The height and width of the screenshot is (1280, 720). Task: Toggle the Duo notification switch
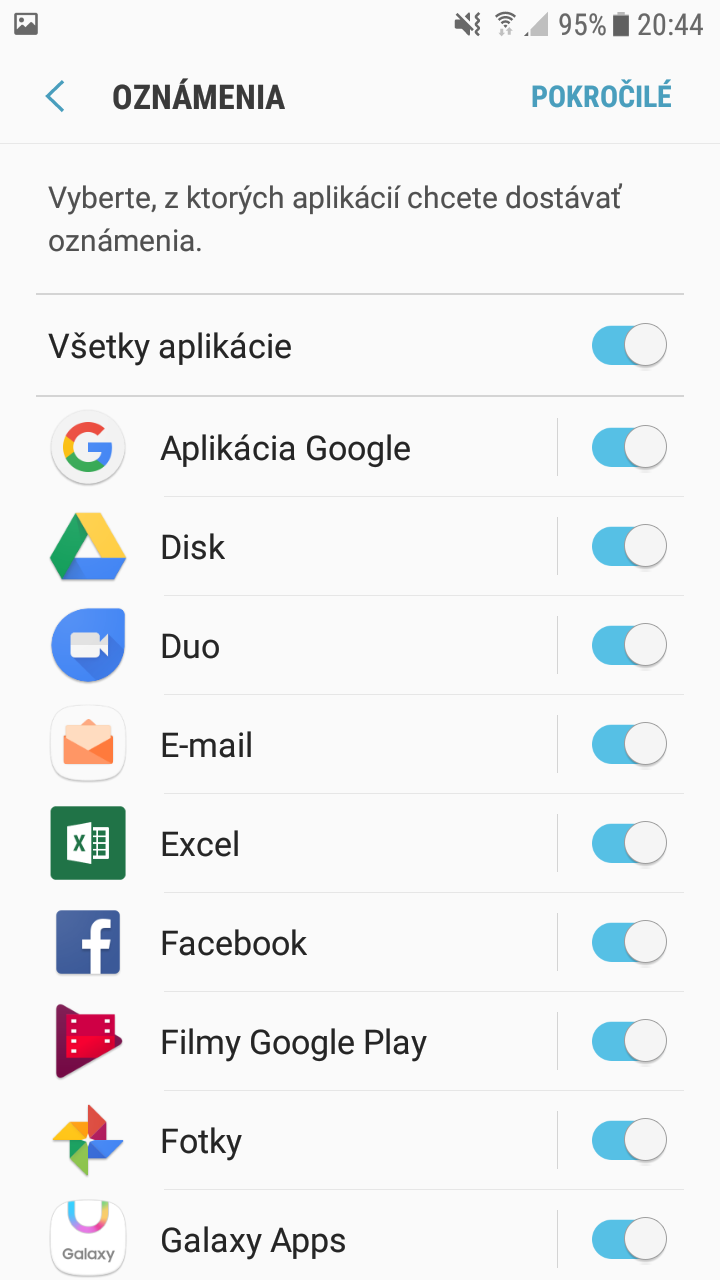tap(629, 645)
